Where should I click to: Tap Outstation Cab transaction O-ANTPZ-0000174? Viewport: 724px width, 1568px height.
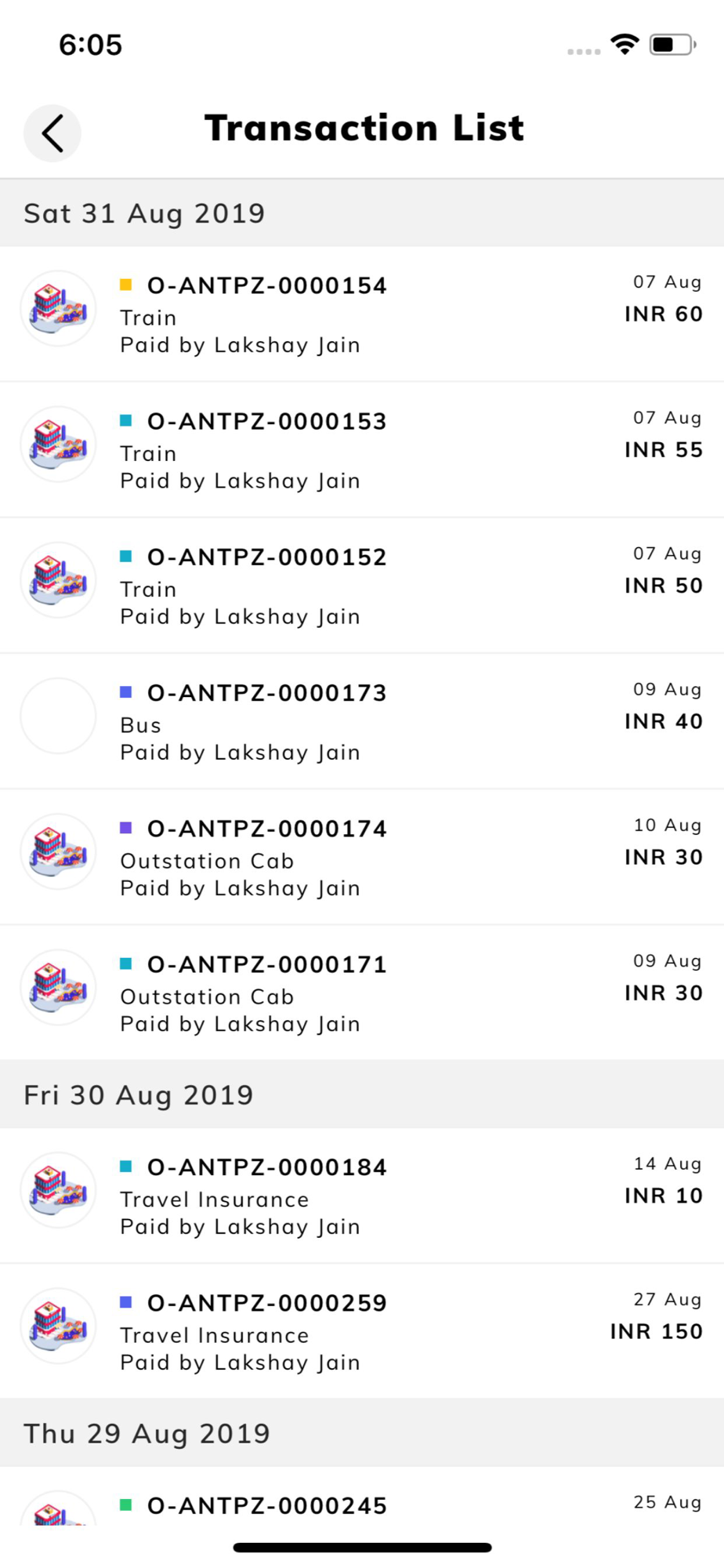(362, 857)
